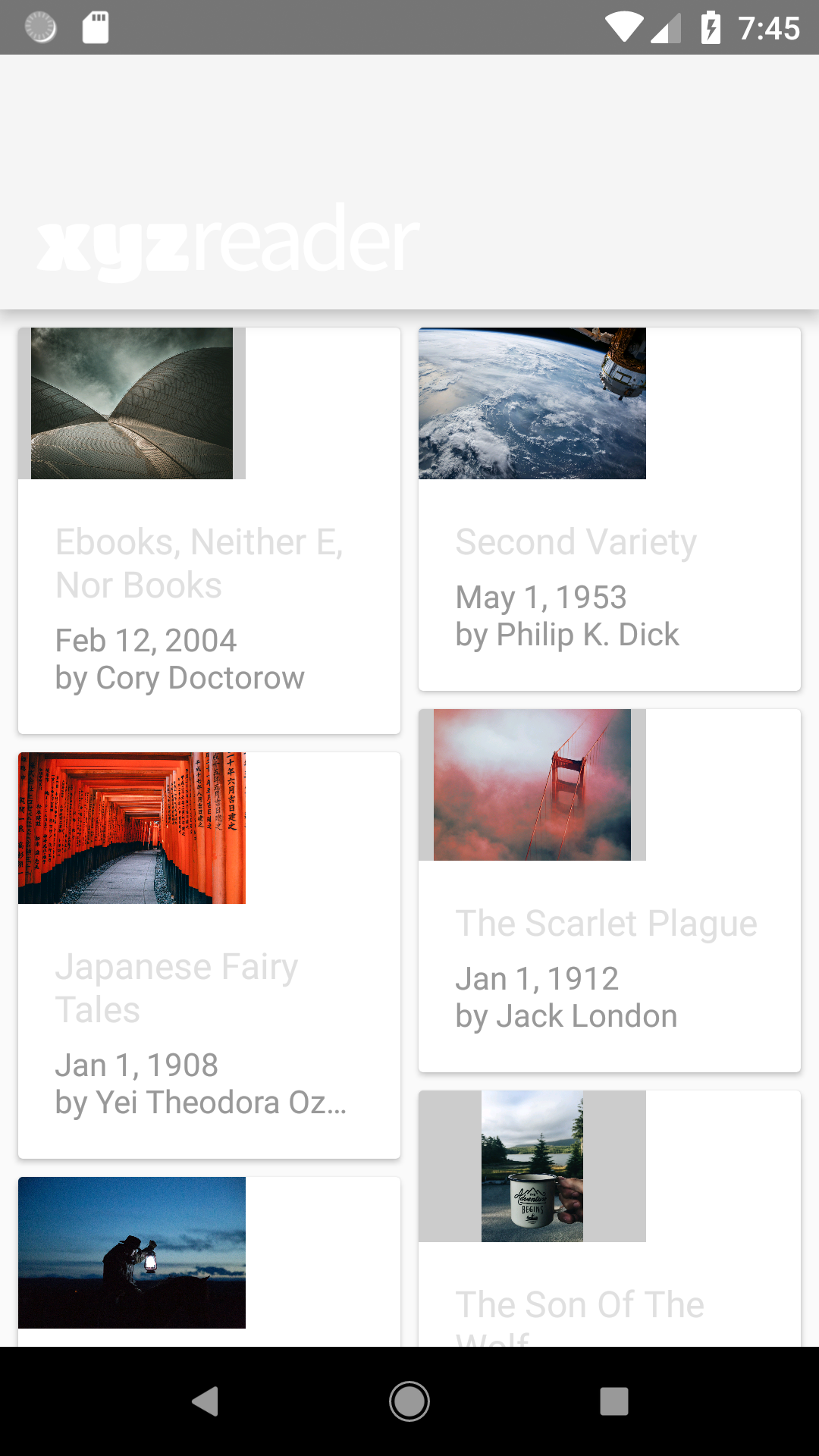Tap the red torii gates photo
Screen dimensions: 819x1456
point(133,829)
